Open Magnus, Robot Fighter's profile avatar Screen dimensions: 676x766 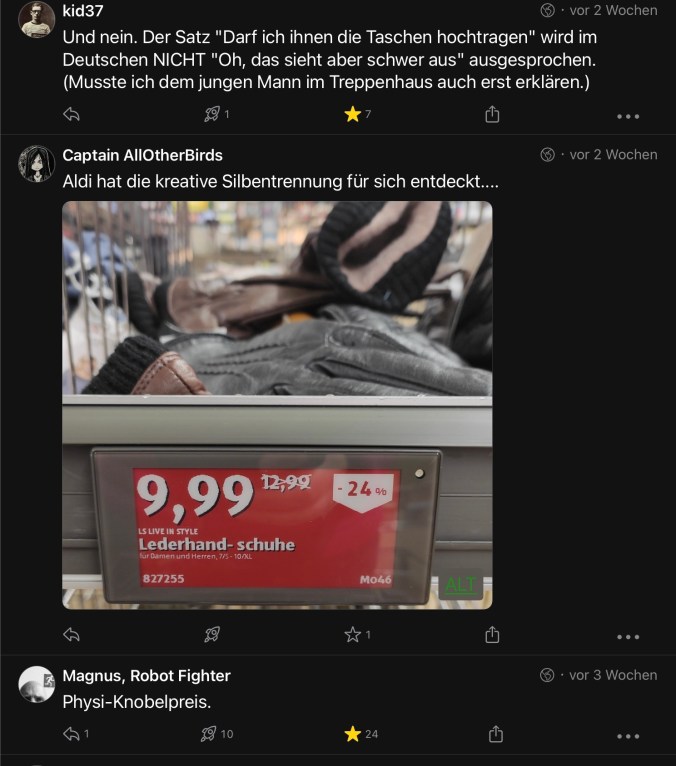[x=37, y=684]
